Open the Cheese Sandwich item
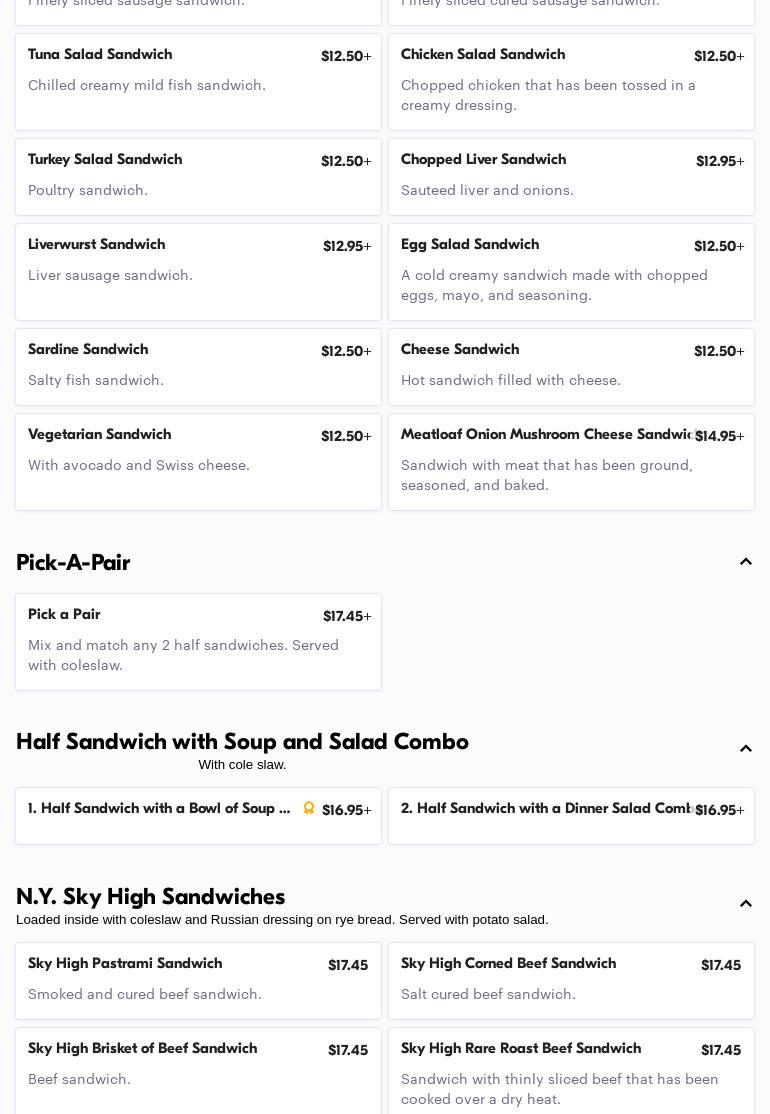This screenshot has width=770, height=1114. point(571,367)
